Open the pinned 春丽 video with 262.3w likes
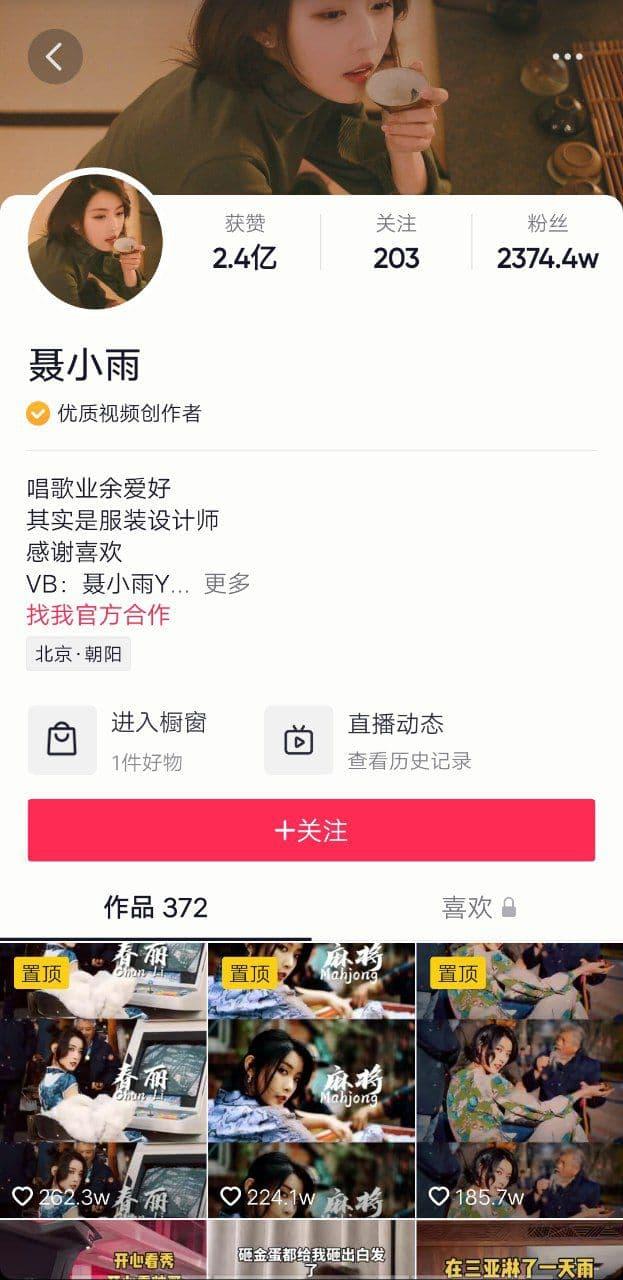This screenshot has height=1280, width=623. pyautogui.click(x=103, y=1080)
